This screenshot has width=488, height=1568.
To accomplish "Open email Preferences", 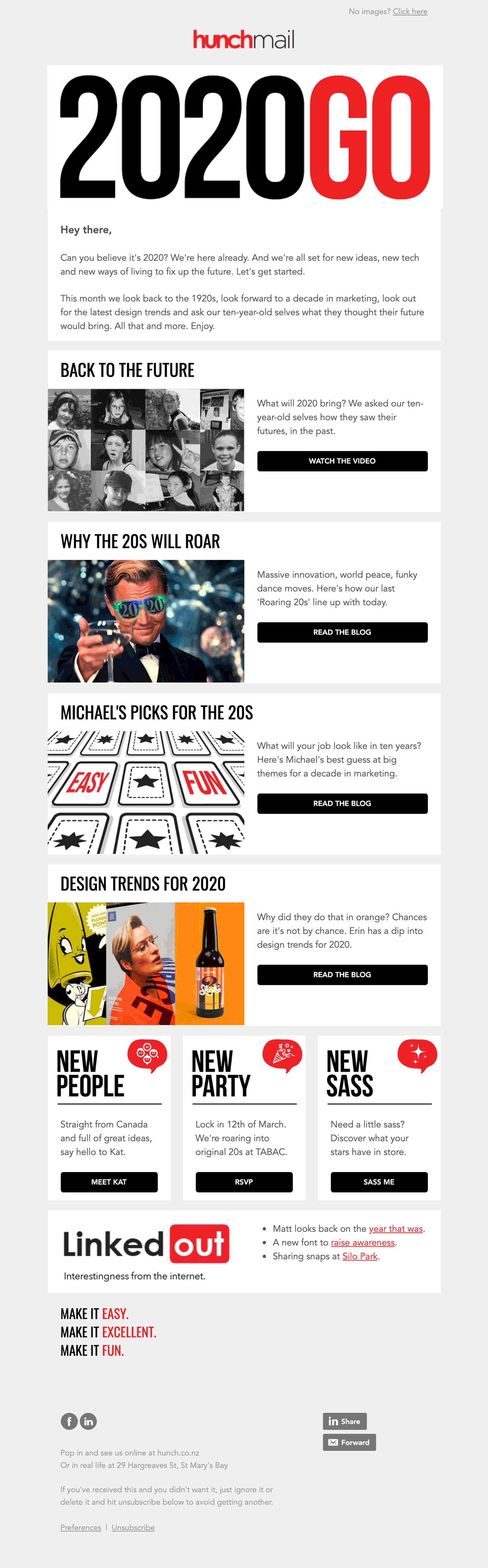I will [80, 1527].
